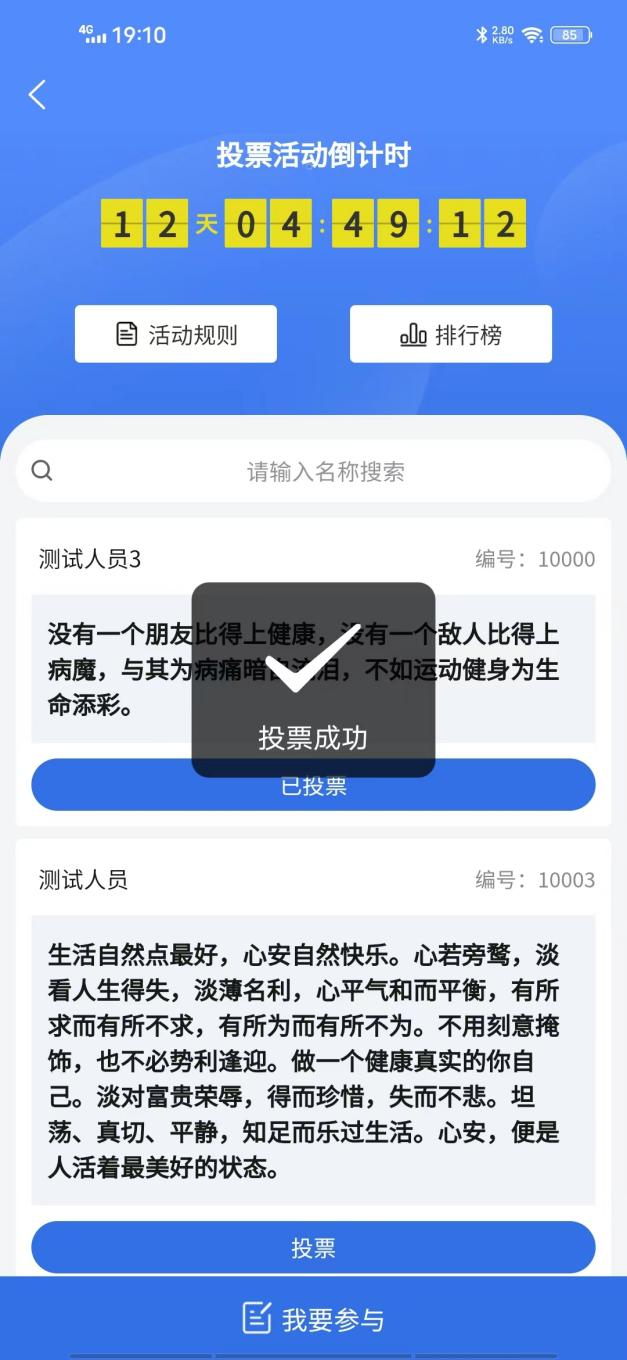Open 活动规则 activity rules
Screen dimensions: 627x1360
coord(176,334)
